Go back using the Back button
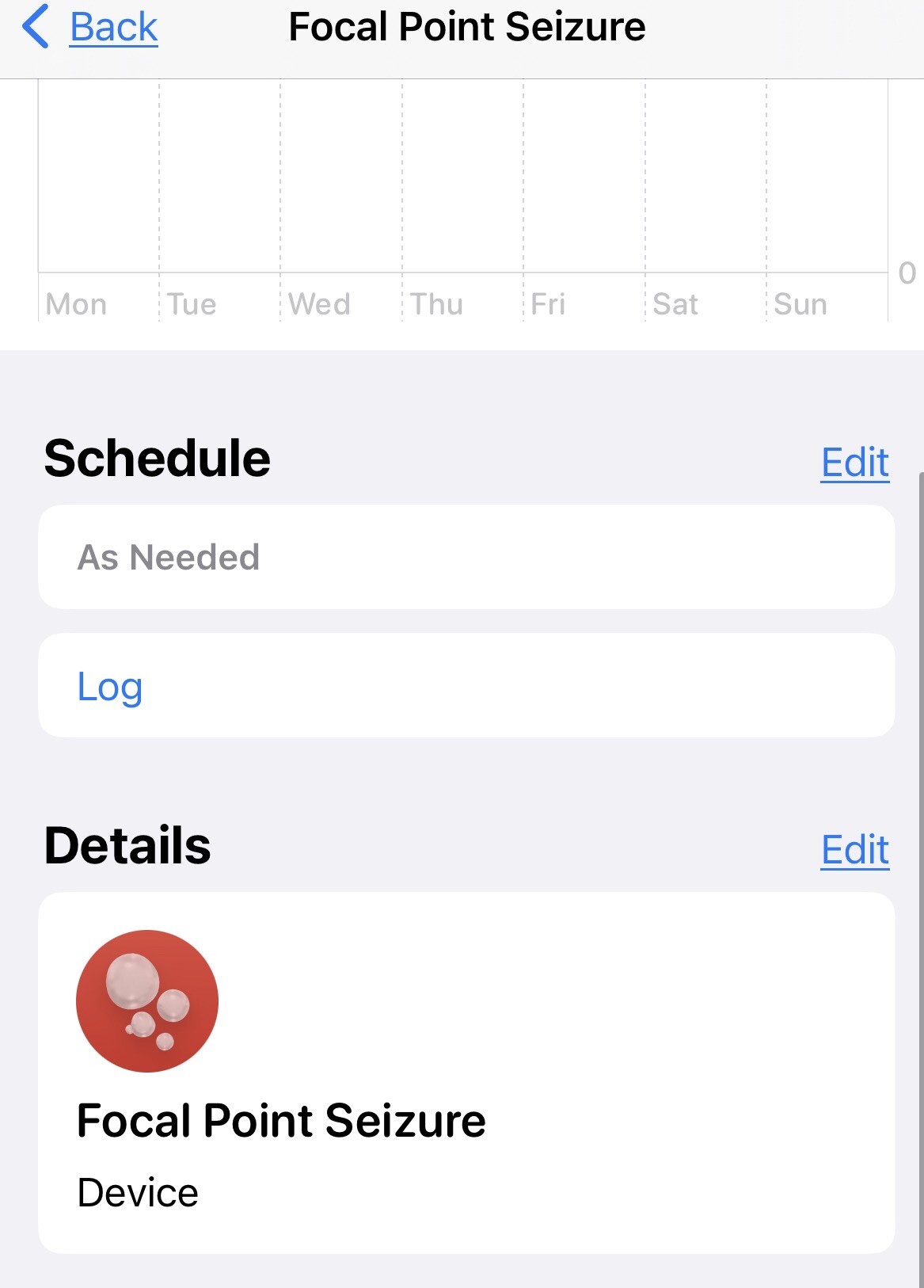 [x=91, y=28]
